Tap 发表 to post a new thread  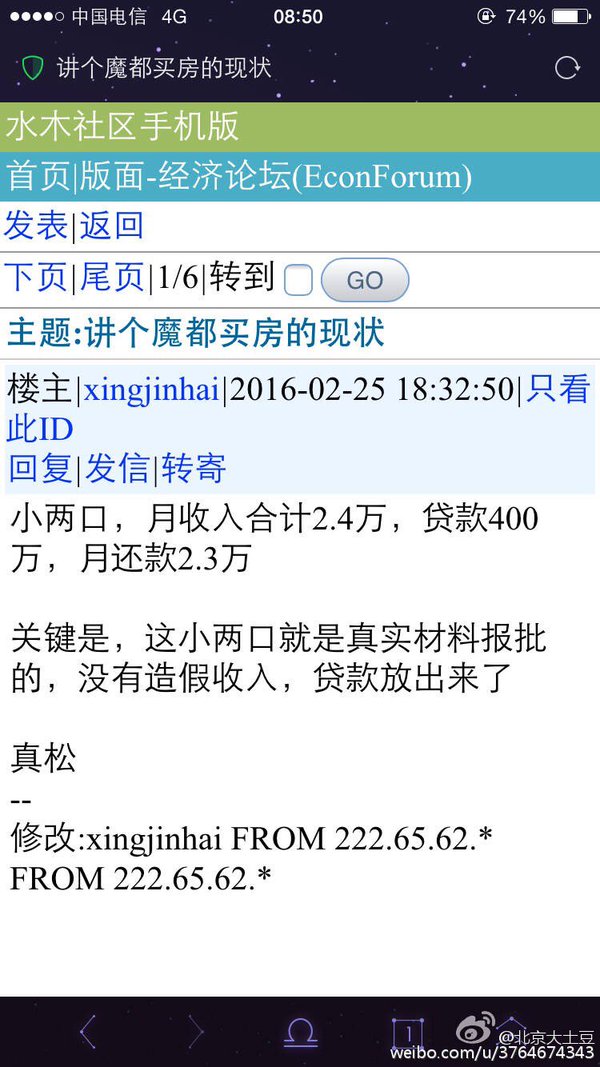tap(36, 226)
